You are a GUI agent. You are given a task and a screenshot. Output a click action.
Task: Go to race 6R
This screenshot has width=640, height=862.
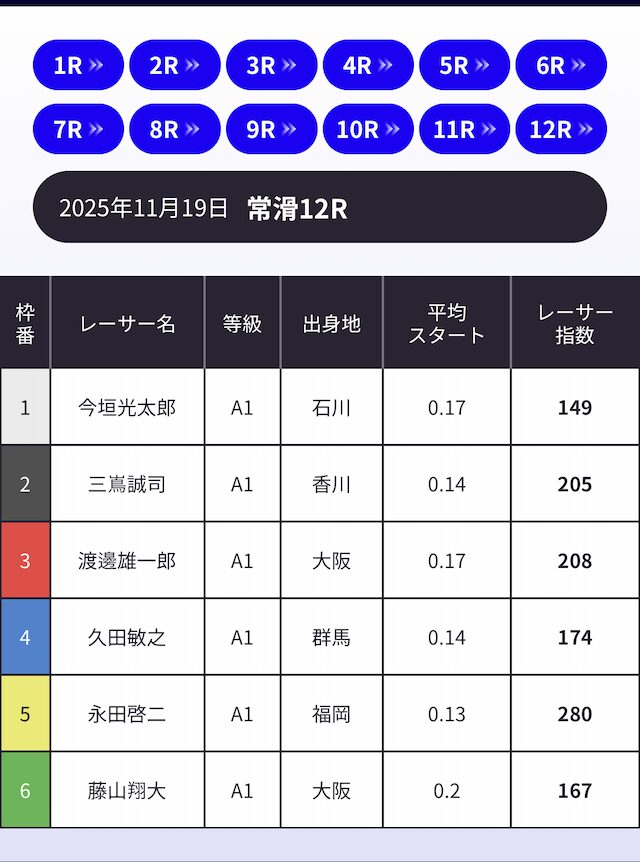click(x=561, y=65)
